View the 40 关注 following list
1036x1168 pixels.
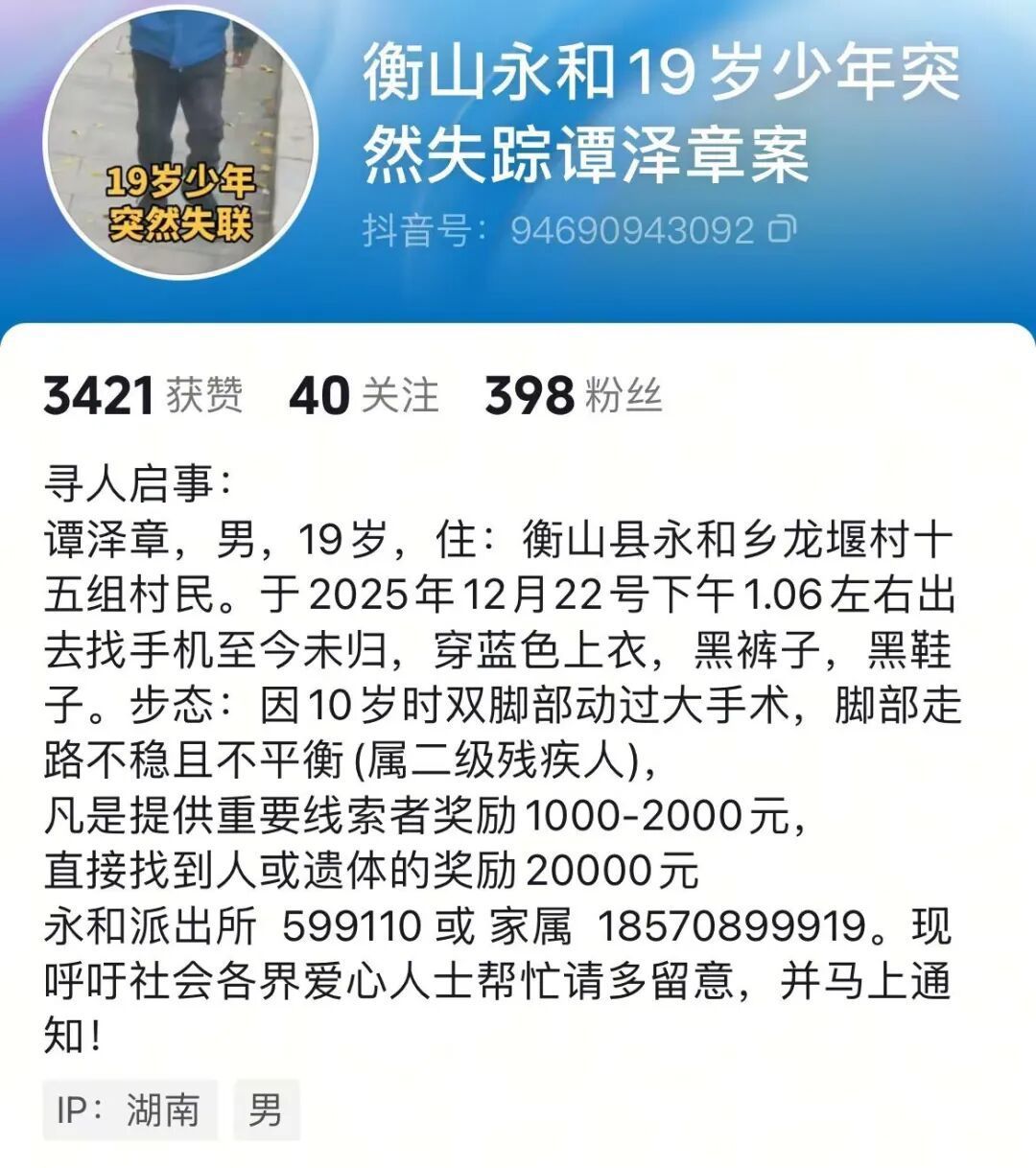click(364, 396)
